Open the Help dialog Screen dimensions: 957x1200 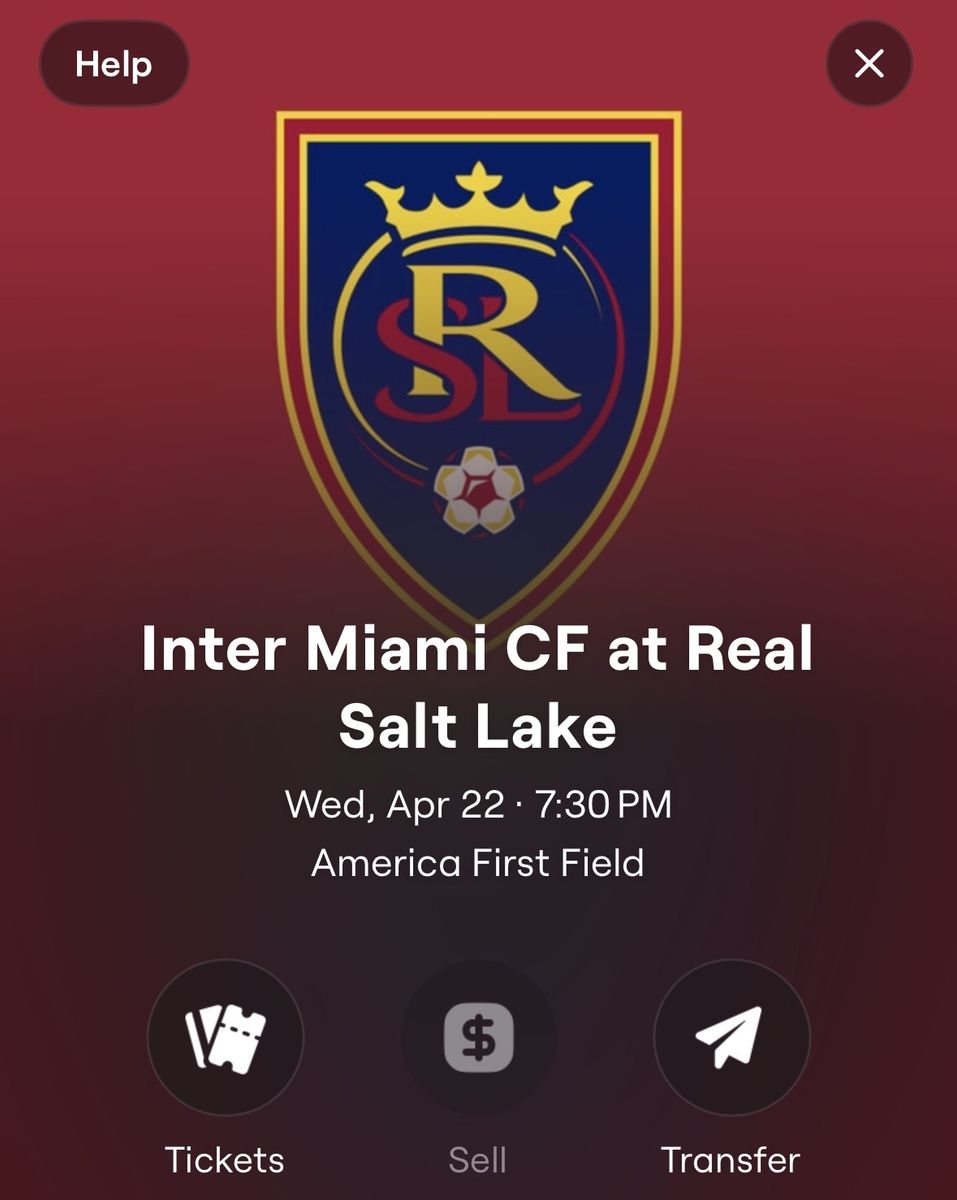113,62
